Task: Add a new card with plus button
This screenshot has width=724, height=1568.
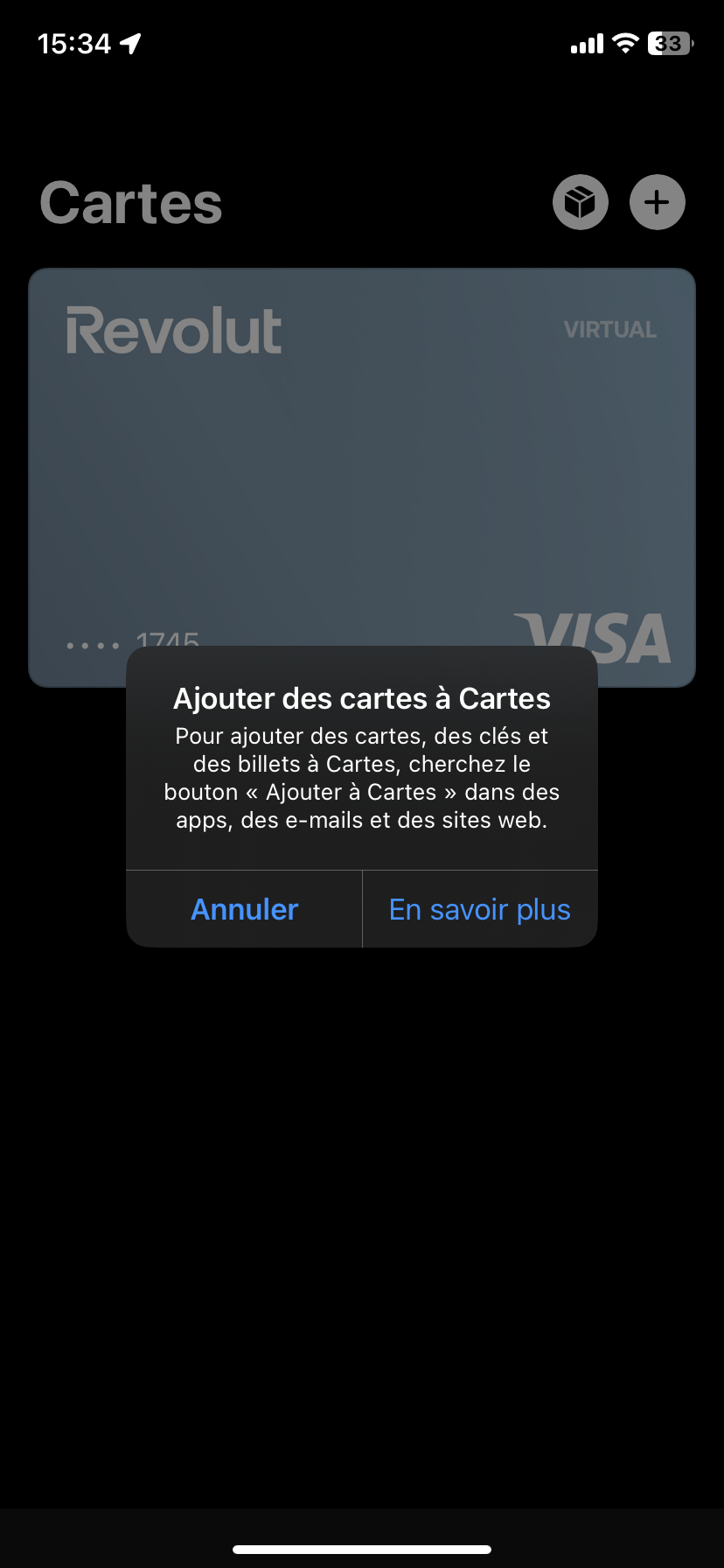Action: coord(657,203)
